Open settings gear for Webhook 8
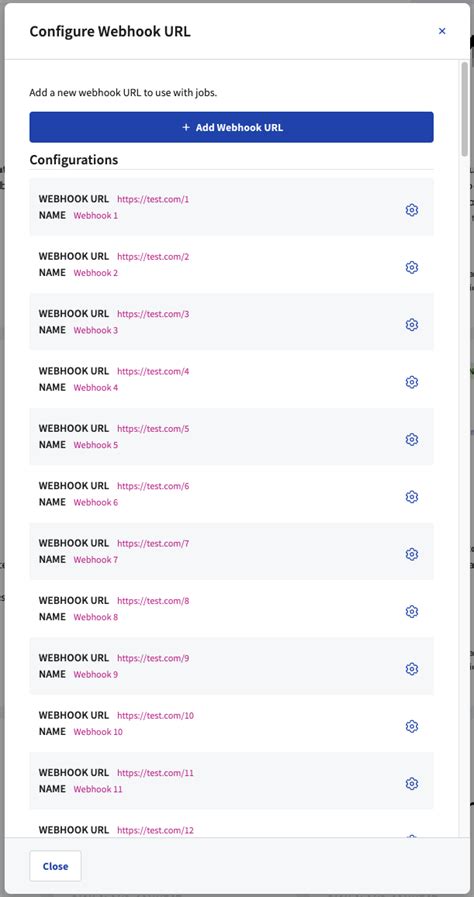This screenshot has width=474, height=897. tap(412, 612)
